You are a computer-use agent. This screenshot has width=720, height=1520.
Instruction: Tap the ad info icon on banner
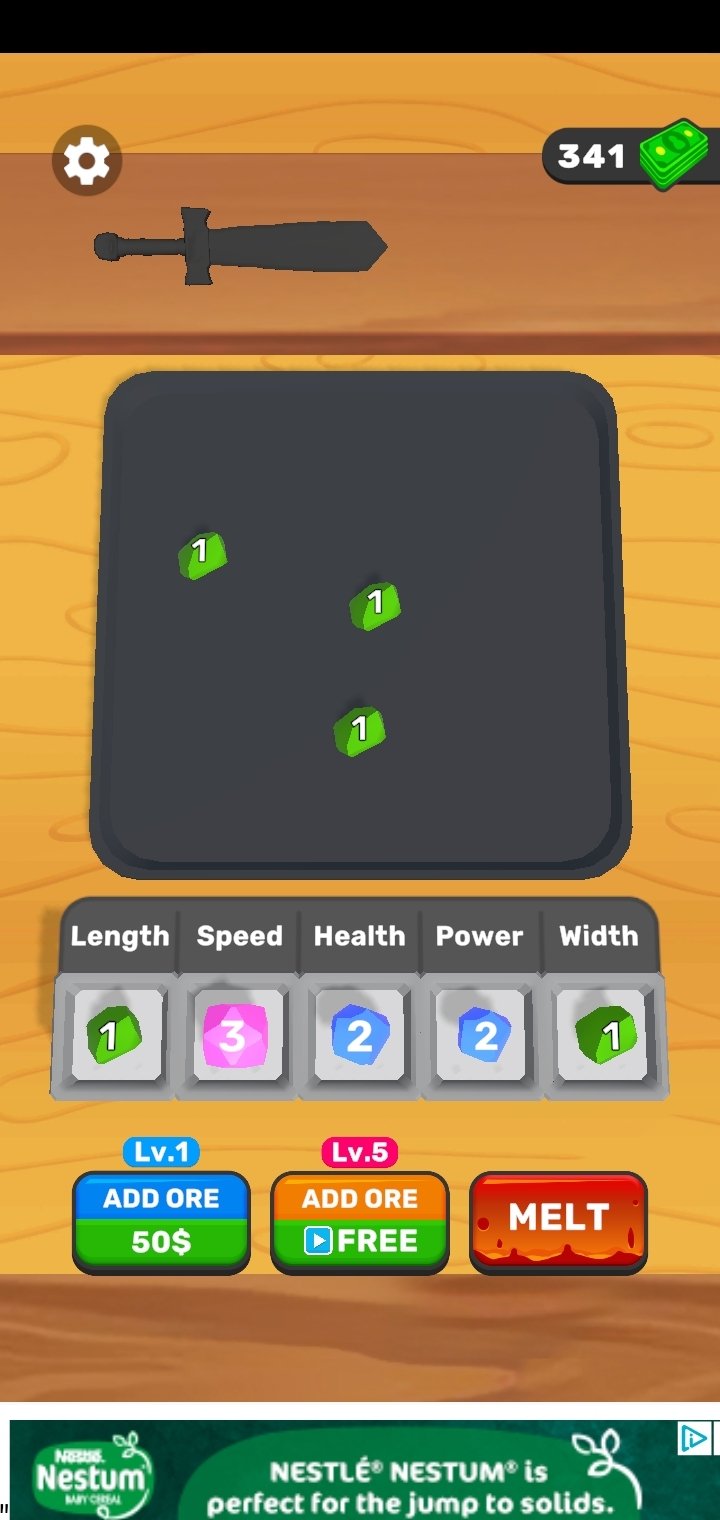click(x=693, y=1437)
